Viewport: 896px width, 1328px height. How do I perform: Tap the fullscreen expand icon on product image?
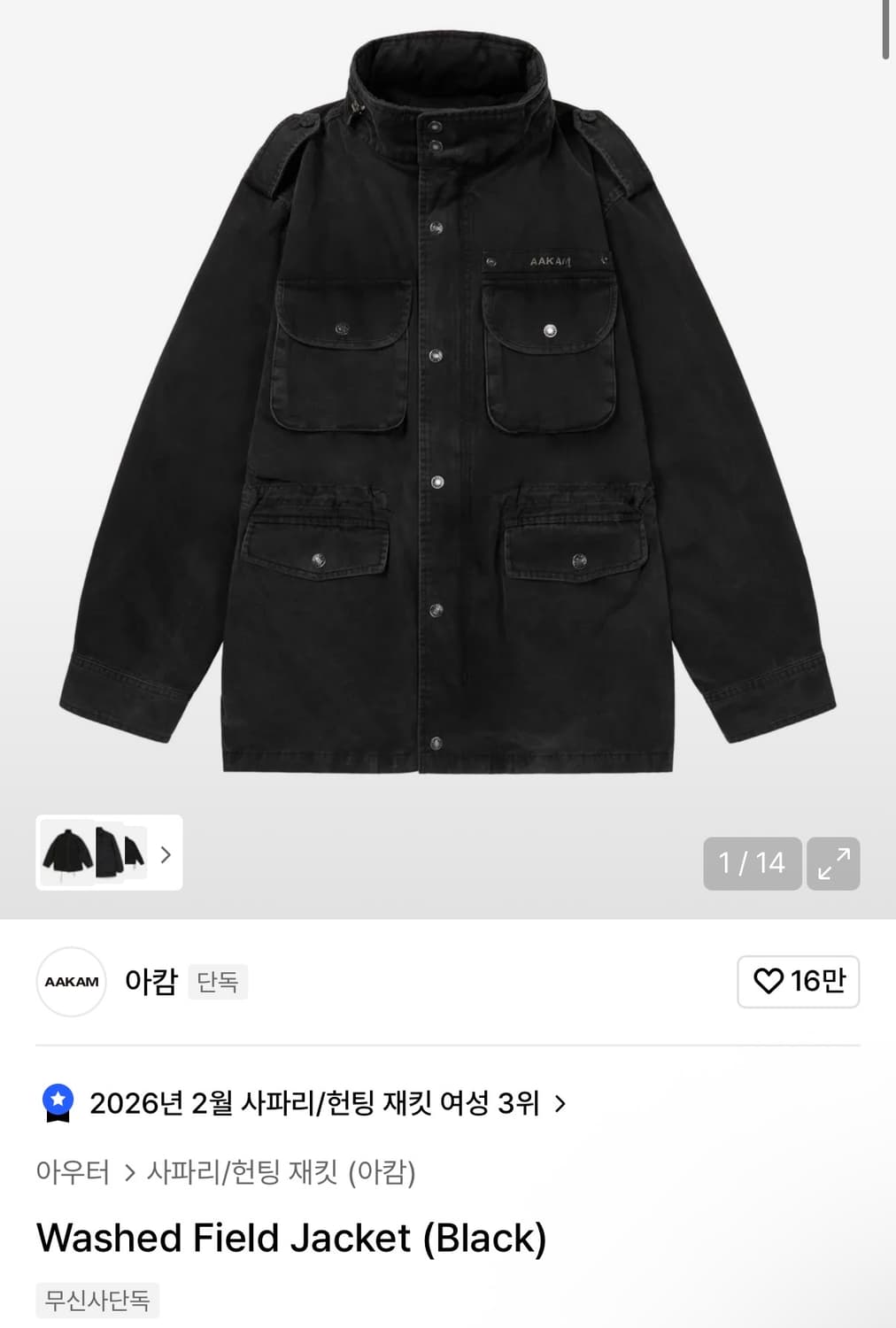pyautogui.click(x=833, y=863)
